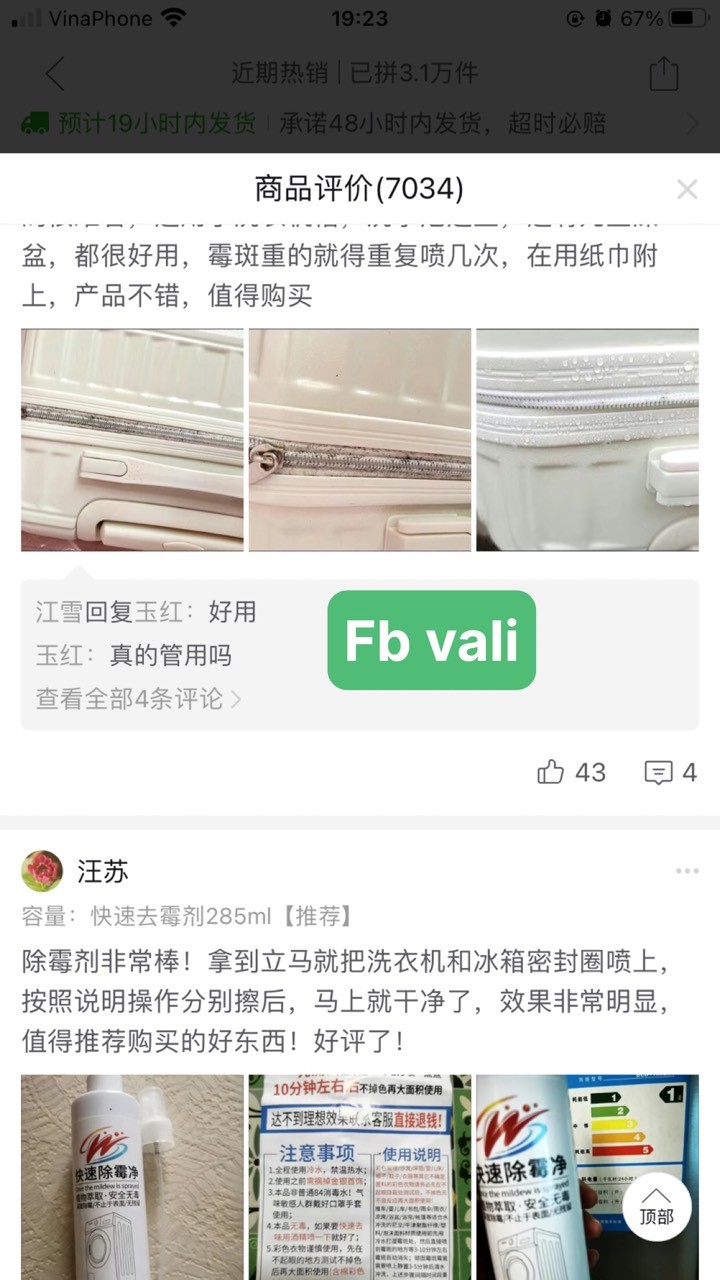Open the third suitcase photo with droplets
The width and height of the screenshot is (720, 1280).
[587, 440]
